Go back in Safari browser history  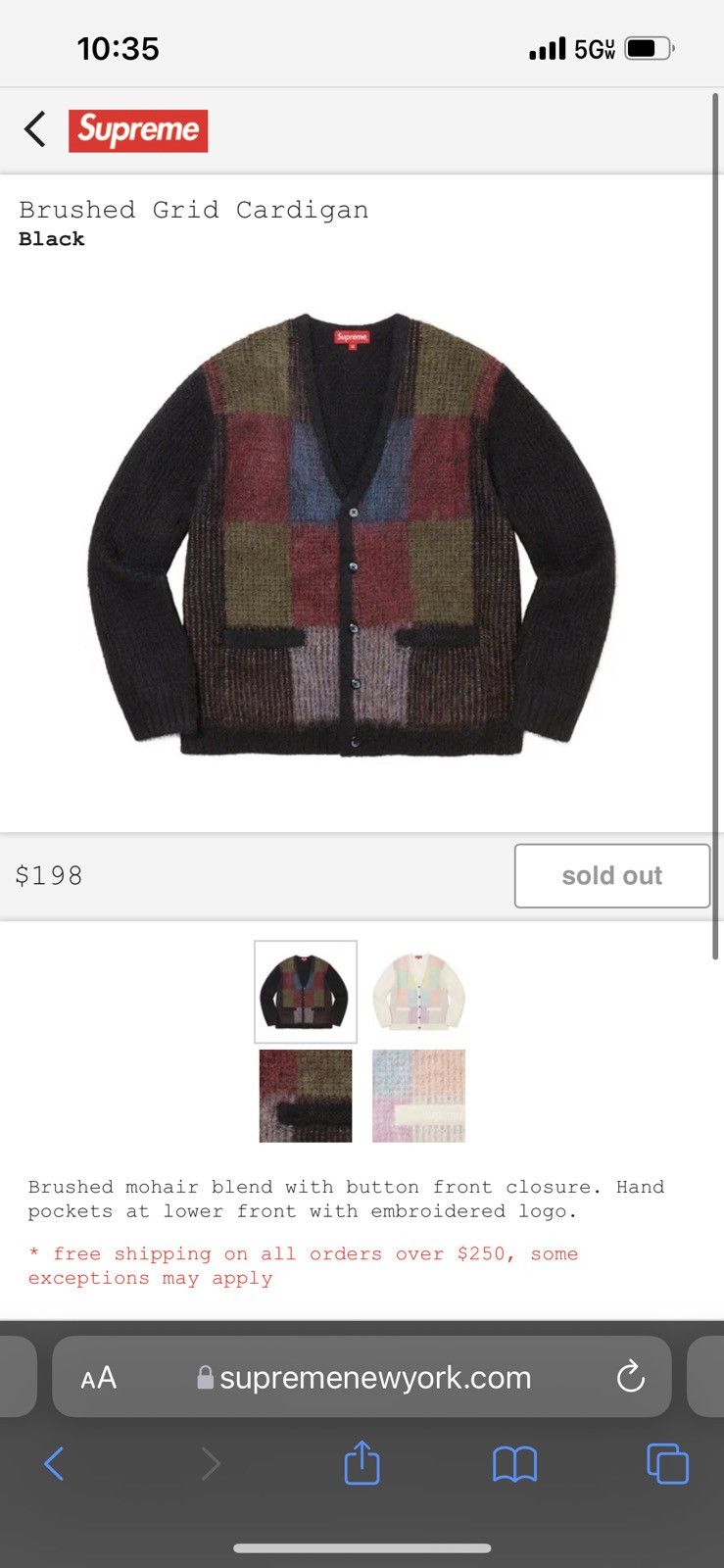54,1464
